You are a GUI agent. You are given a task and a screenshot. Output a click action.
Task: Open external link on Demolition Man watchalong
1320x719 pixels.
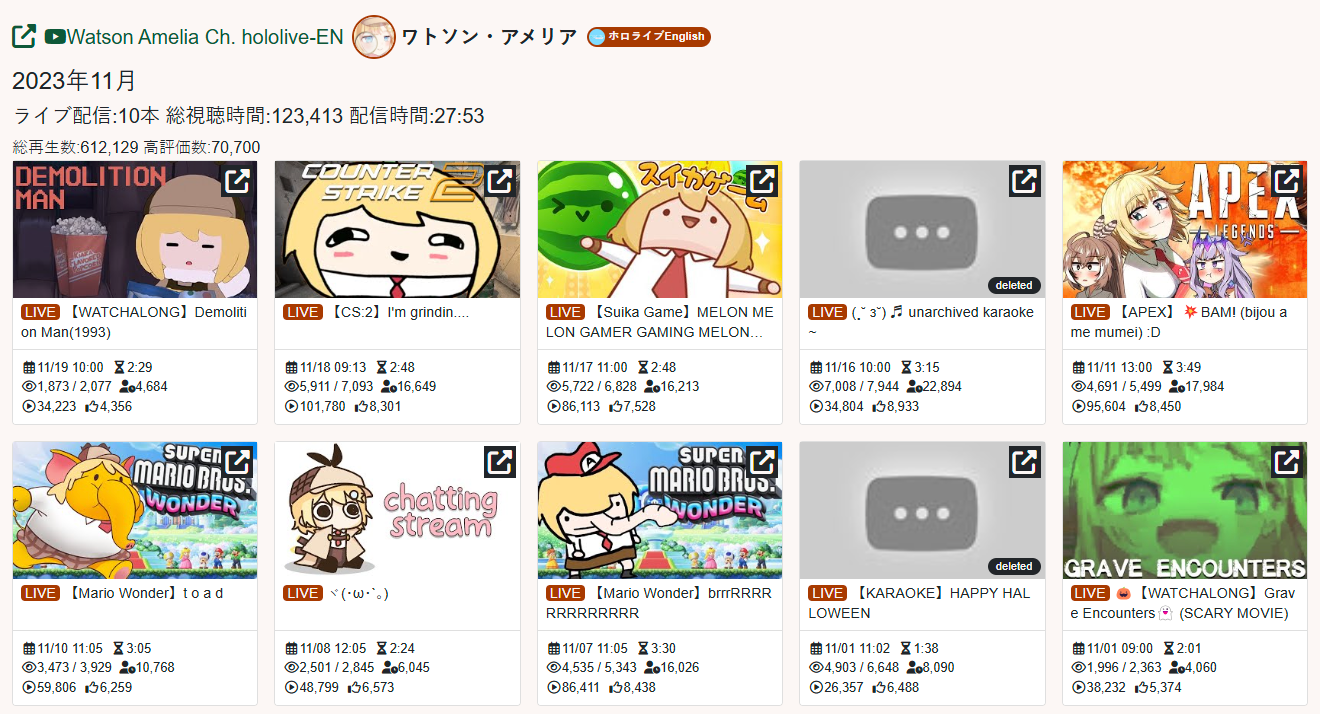237,181
